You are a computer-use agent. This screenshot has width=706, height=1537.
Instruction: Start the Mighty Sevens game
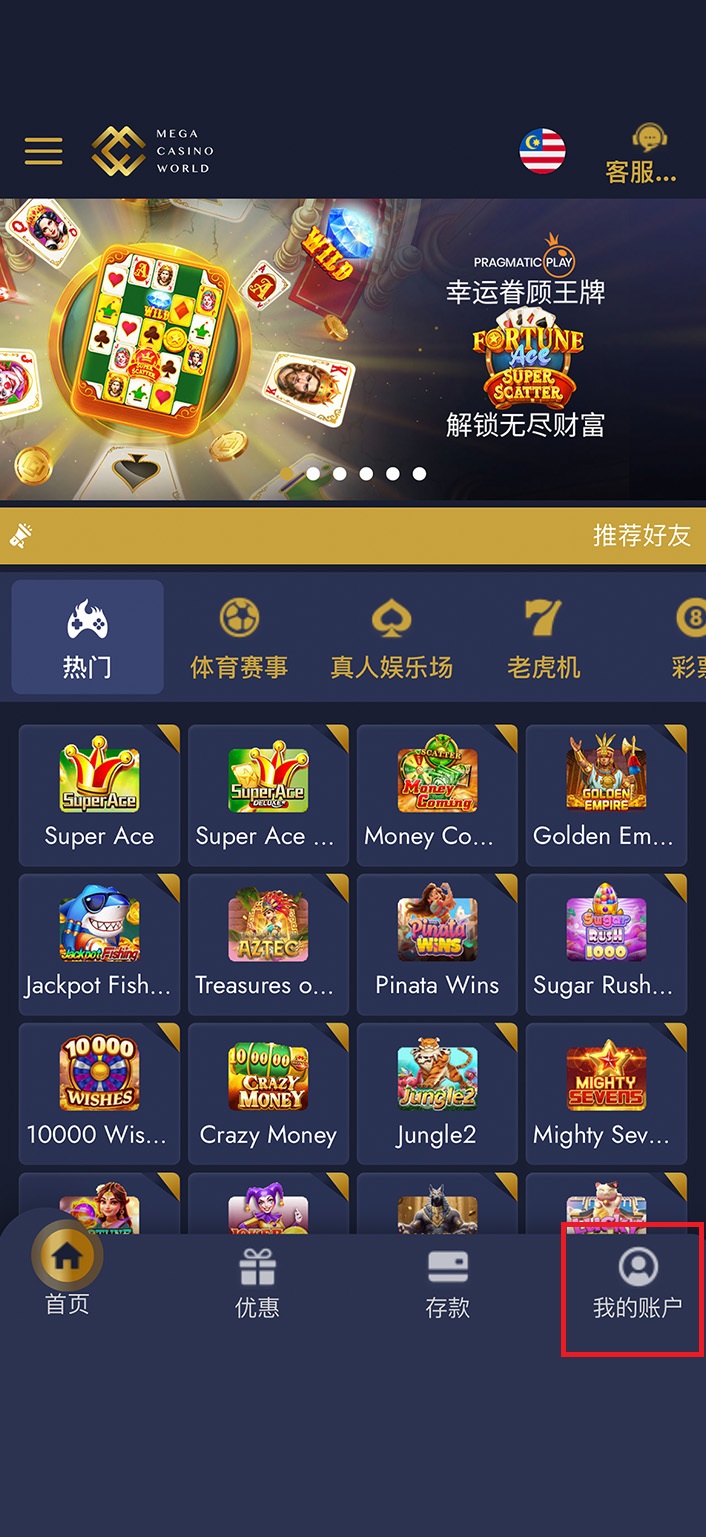(606, 1093)
